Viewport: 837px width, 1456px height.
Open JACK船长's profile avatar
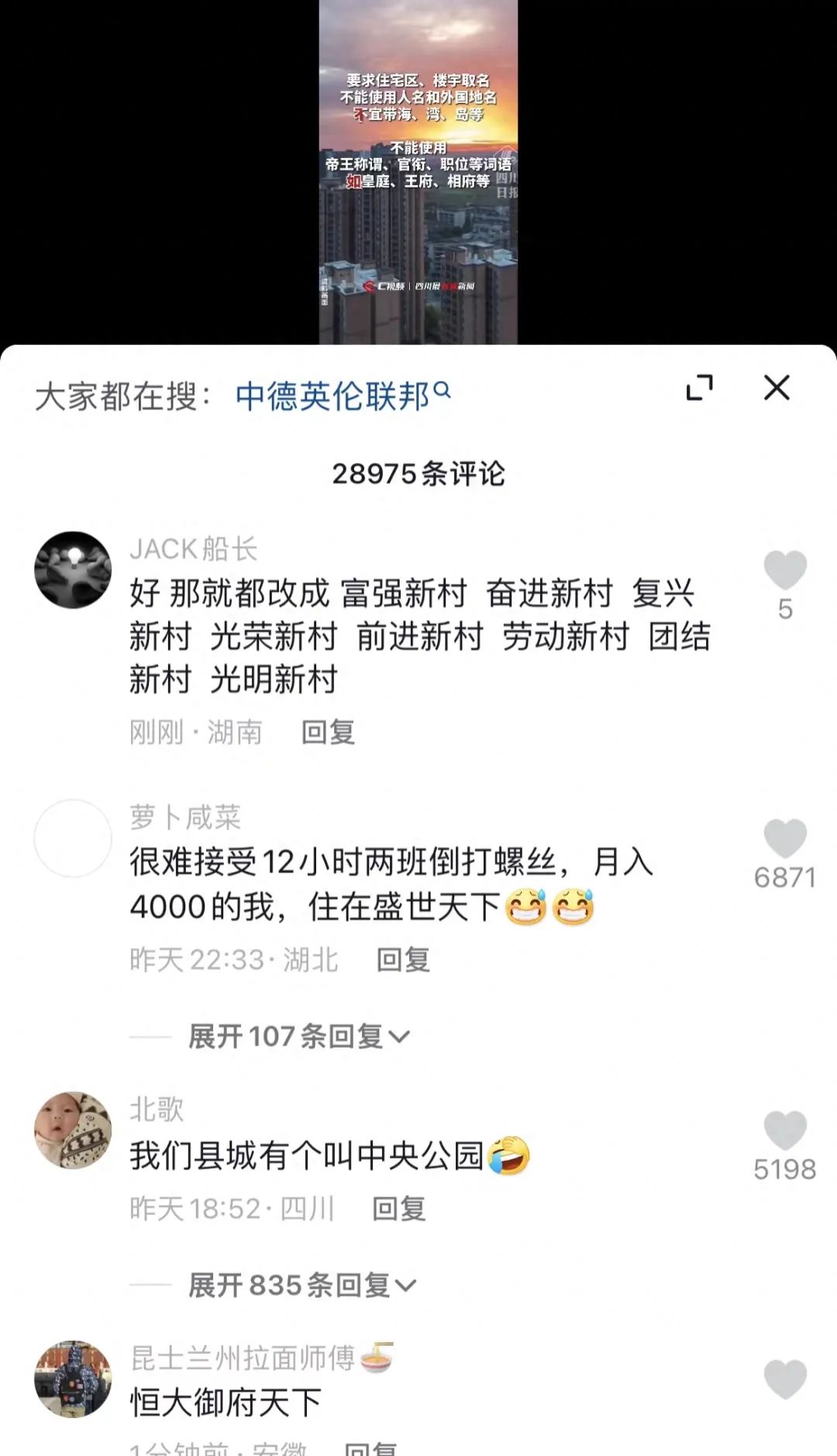click(73, 570)
